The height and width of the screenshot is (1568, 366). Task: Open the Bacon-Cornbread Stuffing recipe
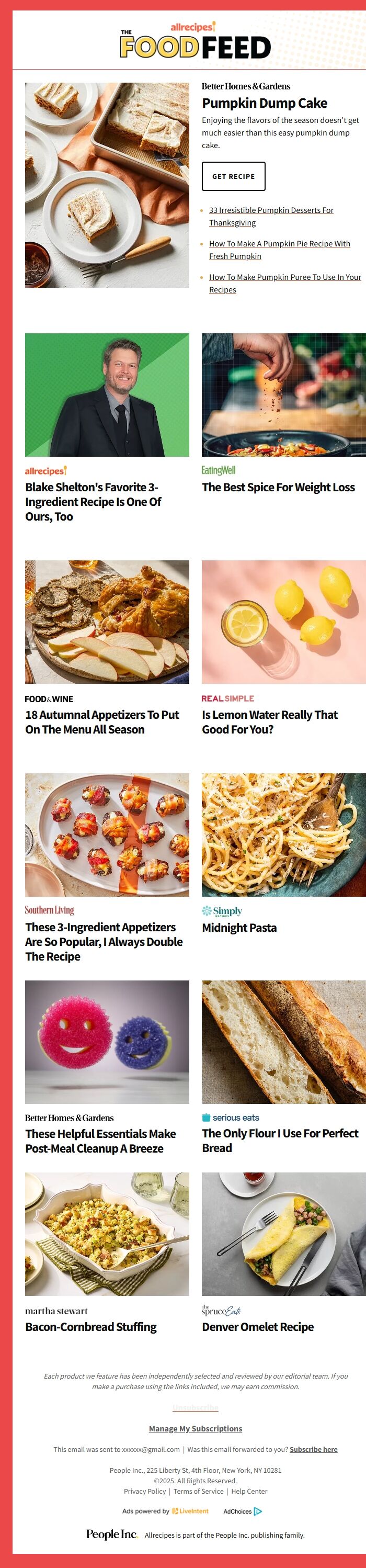pyautogui.click(x=90, y=1327)
